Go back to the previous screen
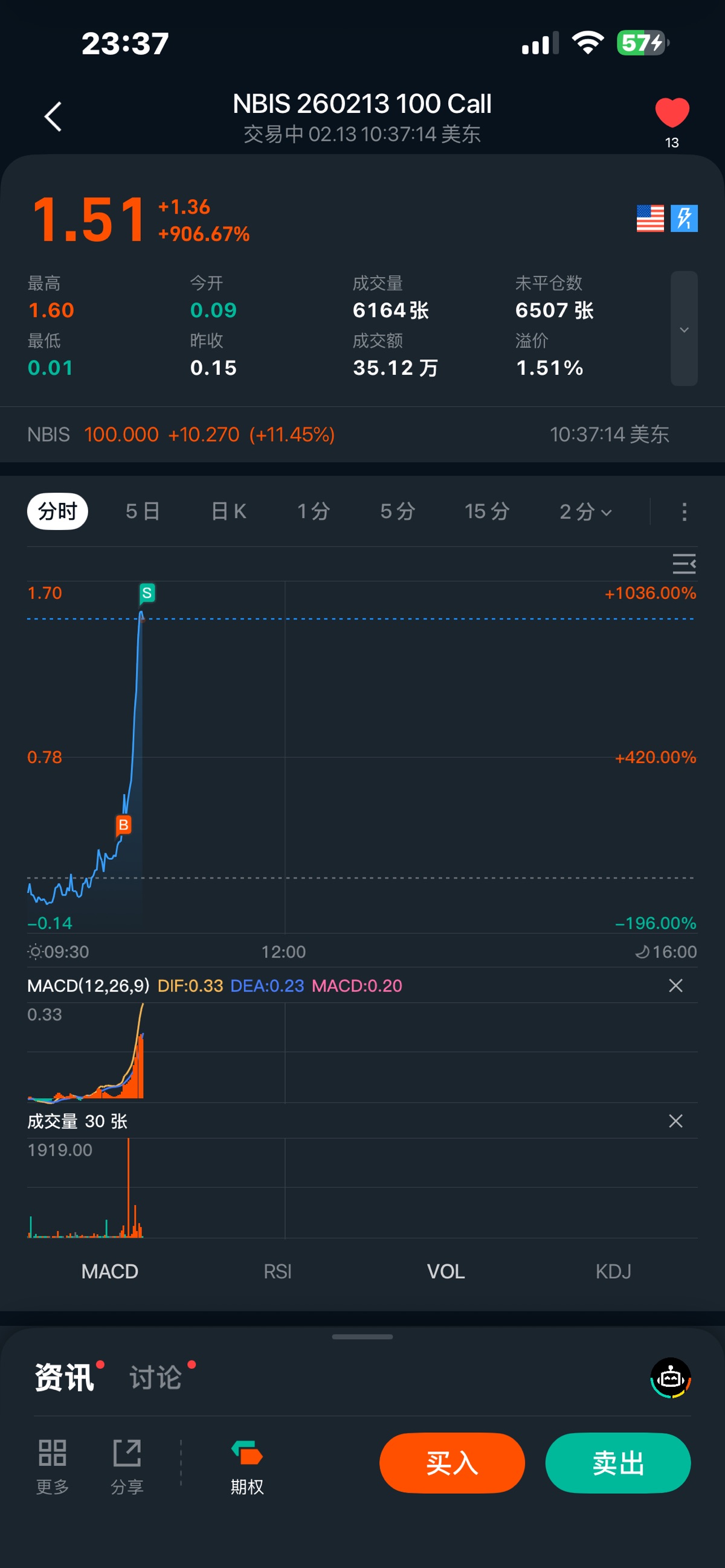725x1568 pixels. pos(54,117)
